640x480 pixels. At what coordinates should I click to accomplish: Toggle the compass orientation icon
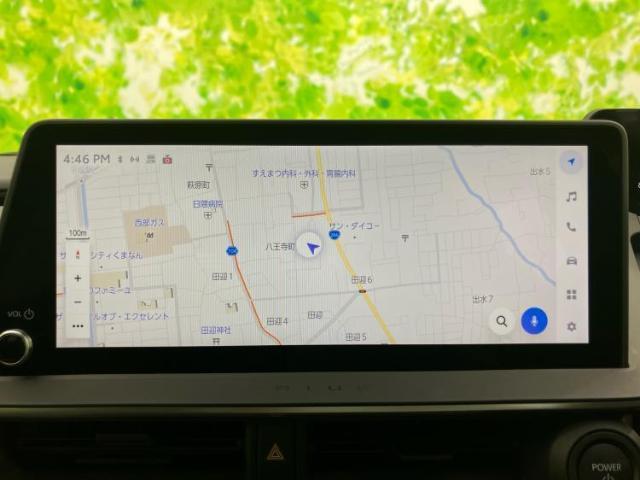78,253
